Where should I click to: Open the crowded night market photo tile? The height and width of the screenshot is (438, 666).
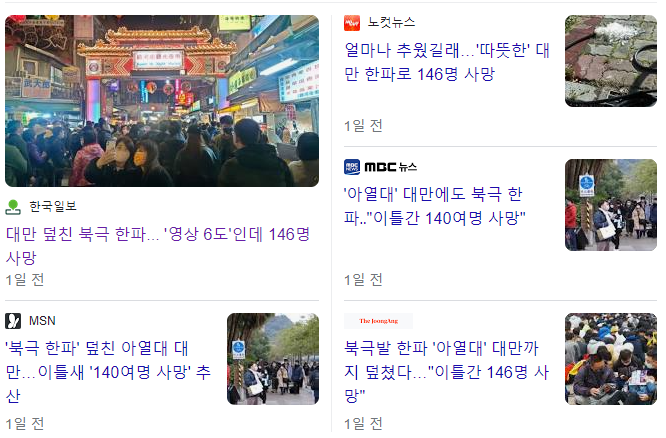pyautogui.click(x=162, y=100)
